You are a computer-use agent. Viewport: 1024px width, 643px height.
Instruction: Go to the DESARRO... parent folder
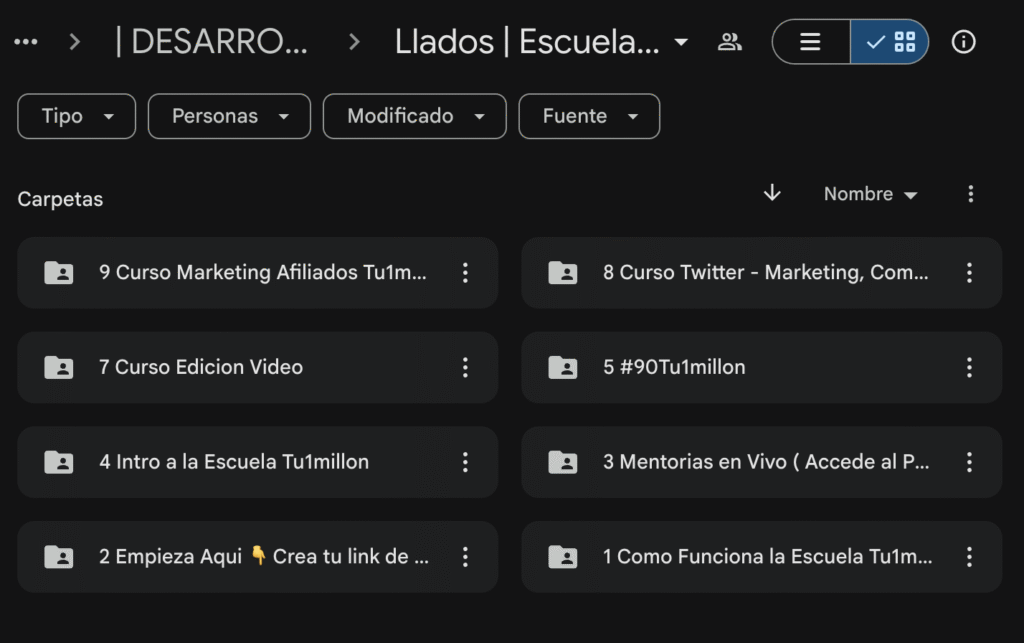211,42
